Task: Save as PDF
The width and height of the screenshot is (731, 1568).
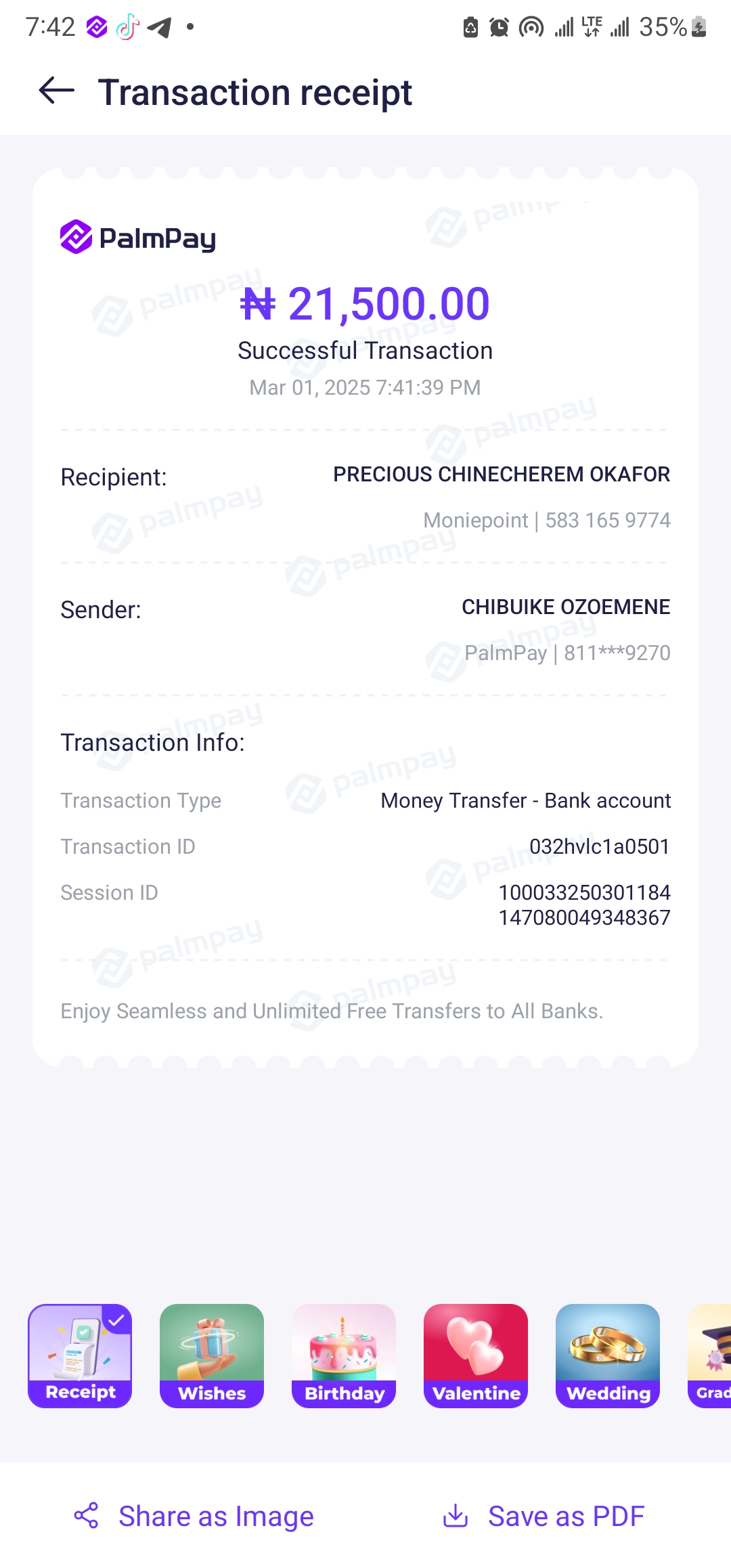Action: (543, 1517)
